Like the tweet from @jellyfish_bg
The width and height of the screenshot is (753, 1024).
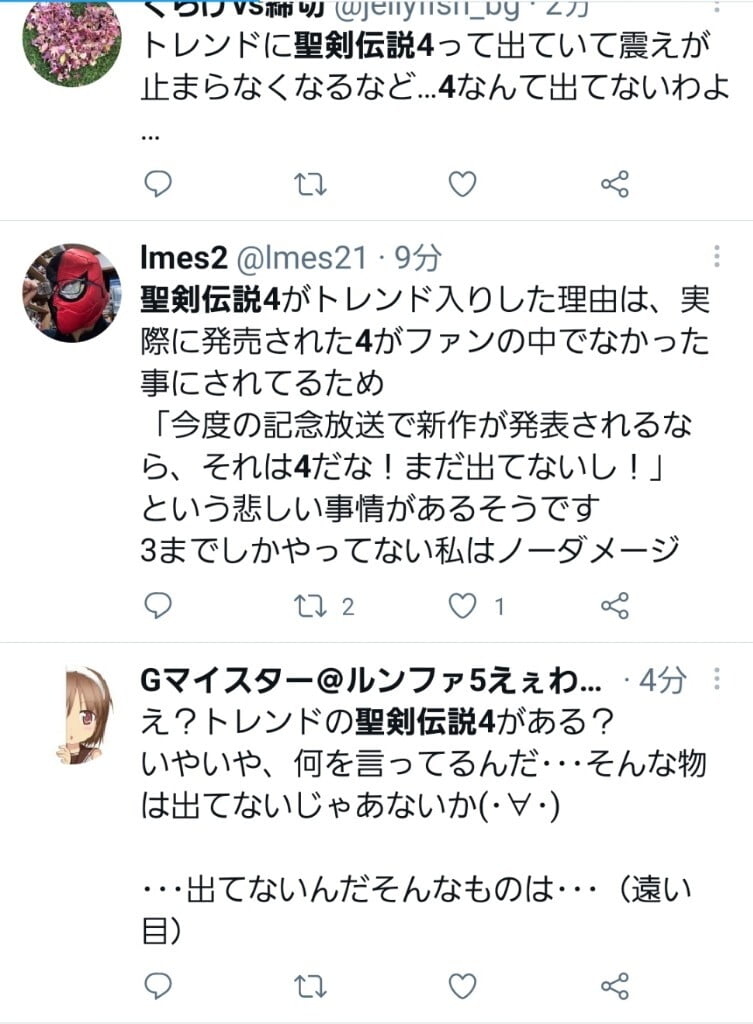461,183
